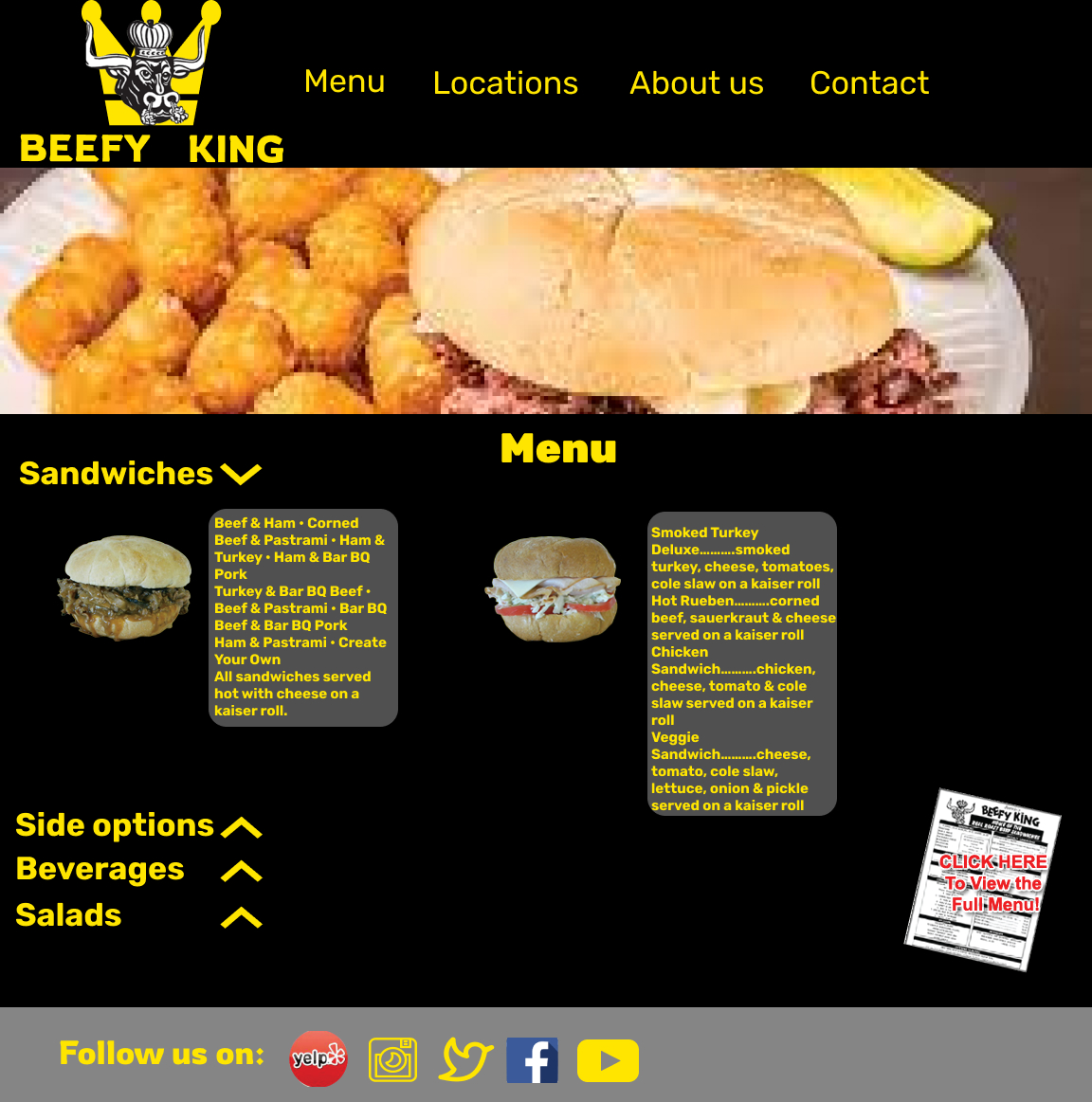Expand the Beverages section
The width and height of the screenshot is (1092, 1102).
coord(241,871)
